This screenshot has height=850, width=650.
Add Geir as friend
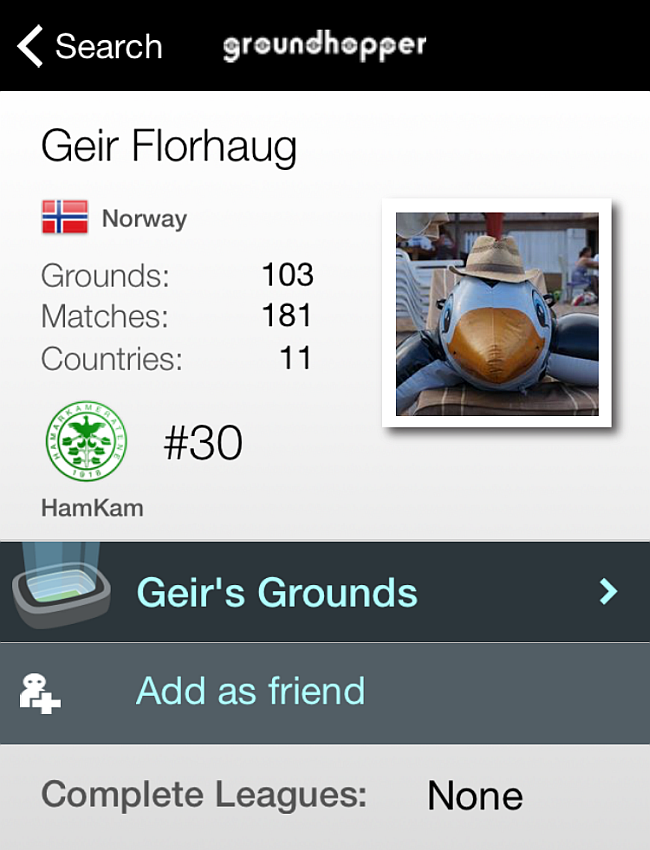pyautogui.click(x=250, y=691)
